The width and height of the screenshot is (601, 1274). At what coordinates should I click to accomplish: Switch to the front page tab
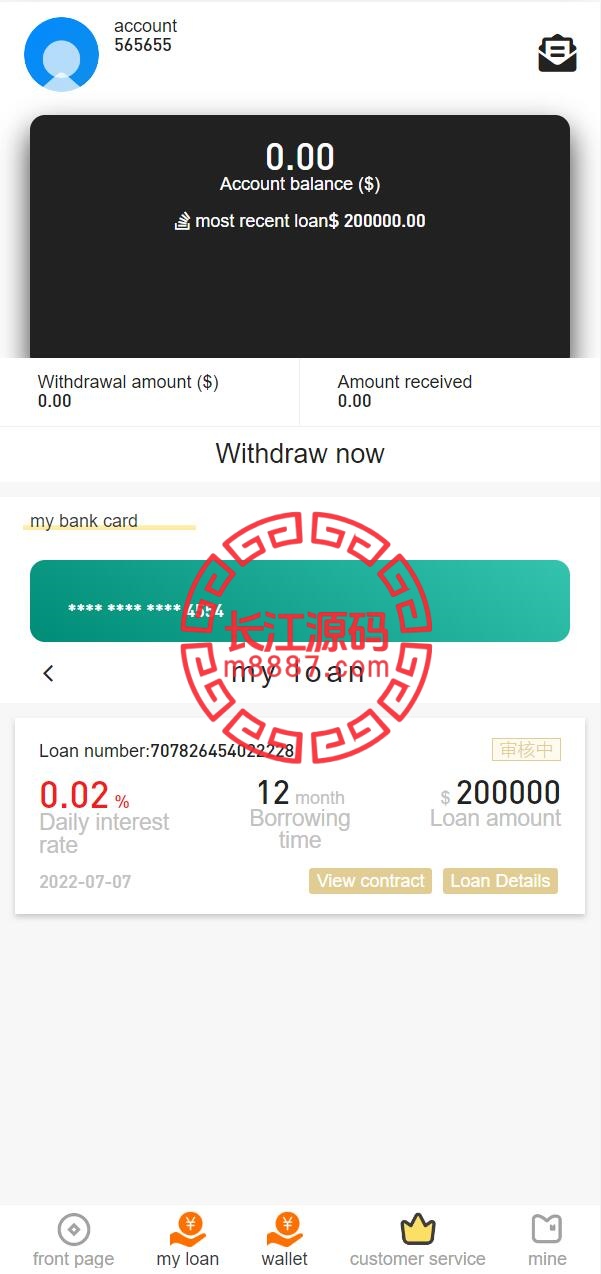pos(73,1240)
